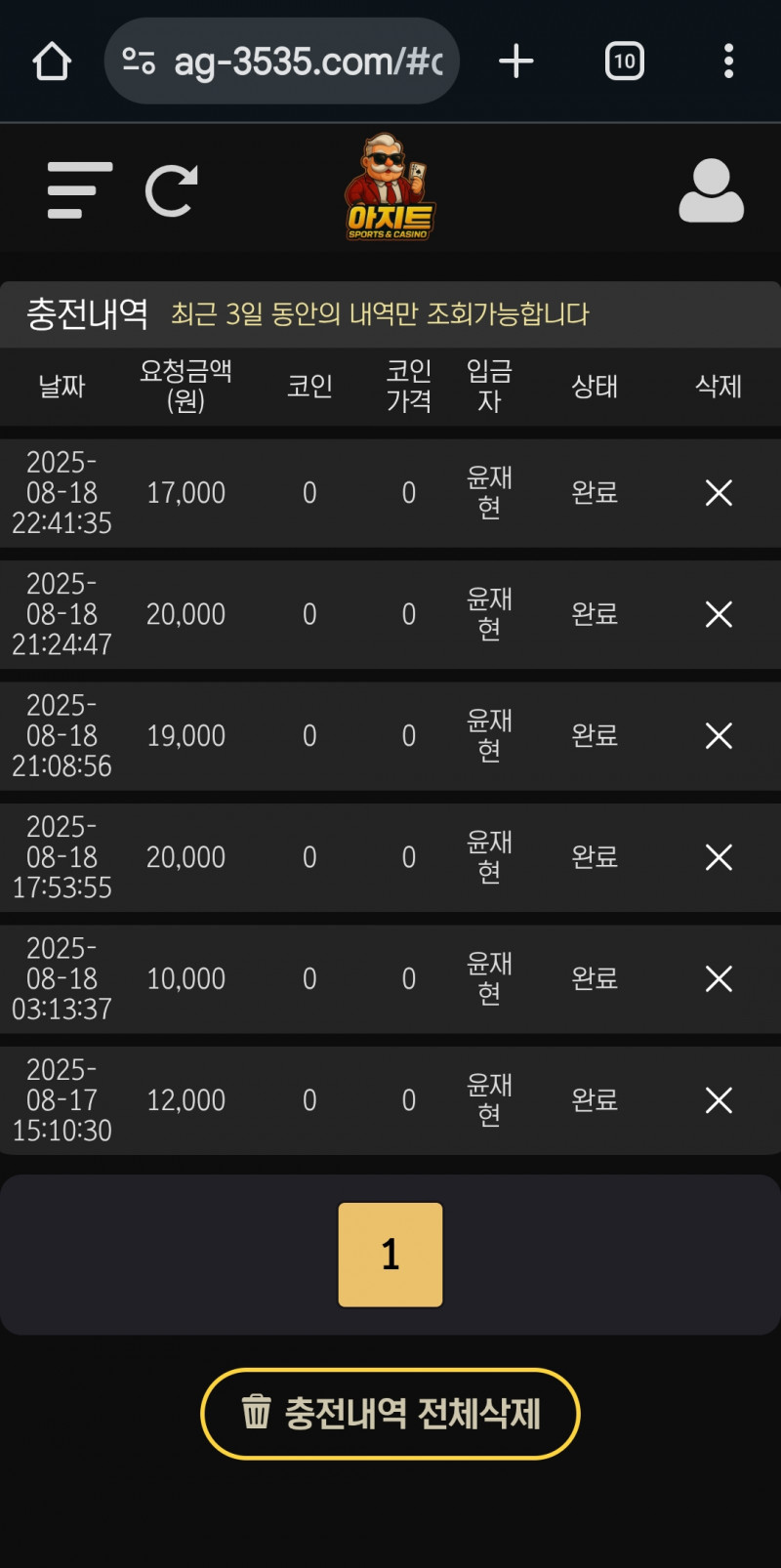Delete the 19,000 entry from 21:08:56
Viewport: 781px width, 1568px height.
pyautogui.click(x=719, y=736)
